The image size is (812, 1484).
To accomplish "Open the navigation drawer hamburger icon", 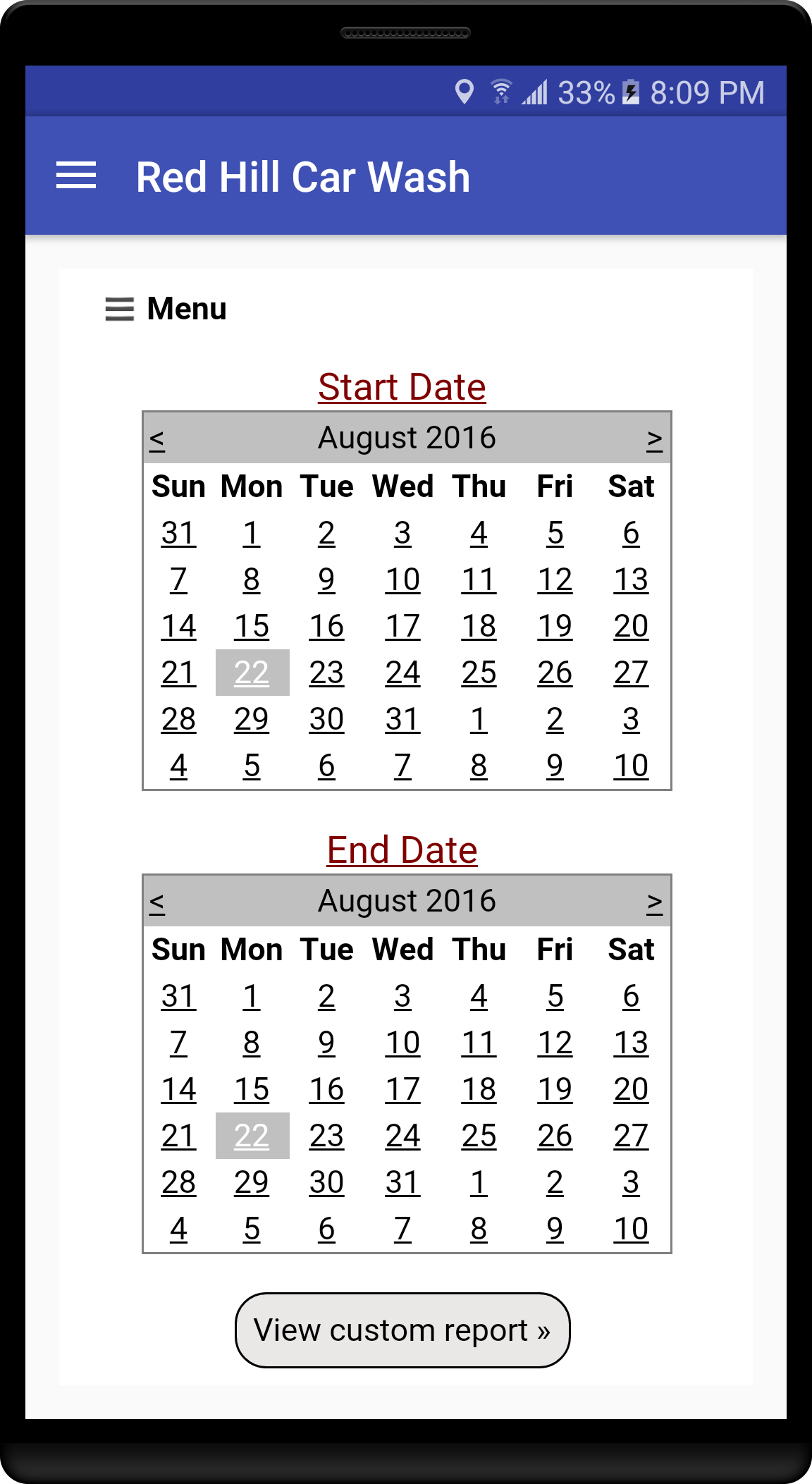I will [x=76, y=176].
